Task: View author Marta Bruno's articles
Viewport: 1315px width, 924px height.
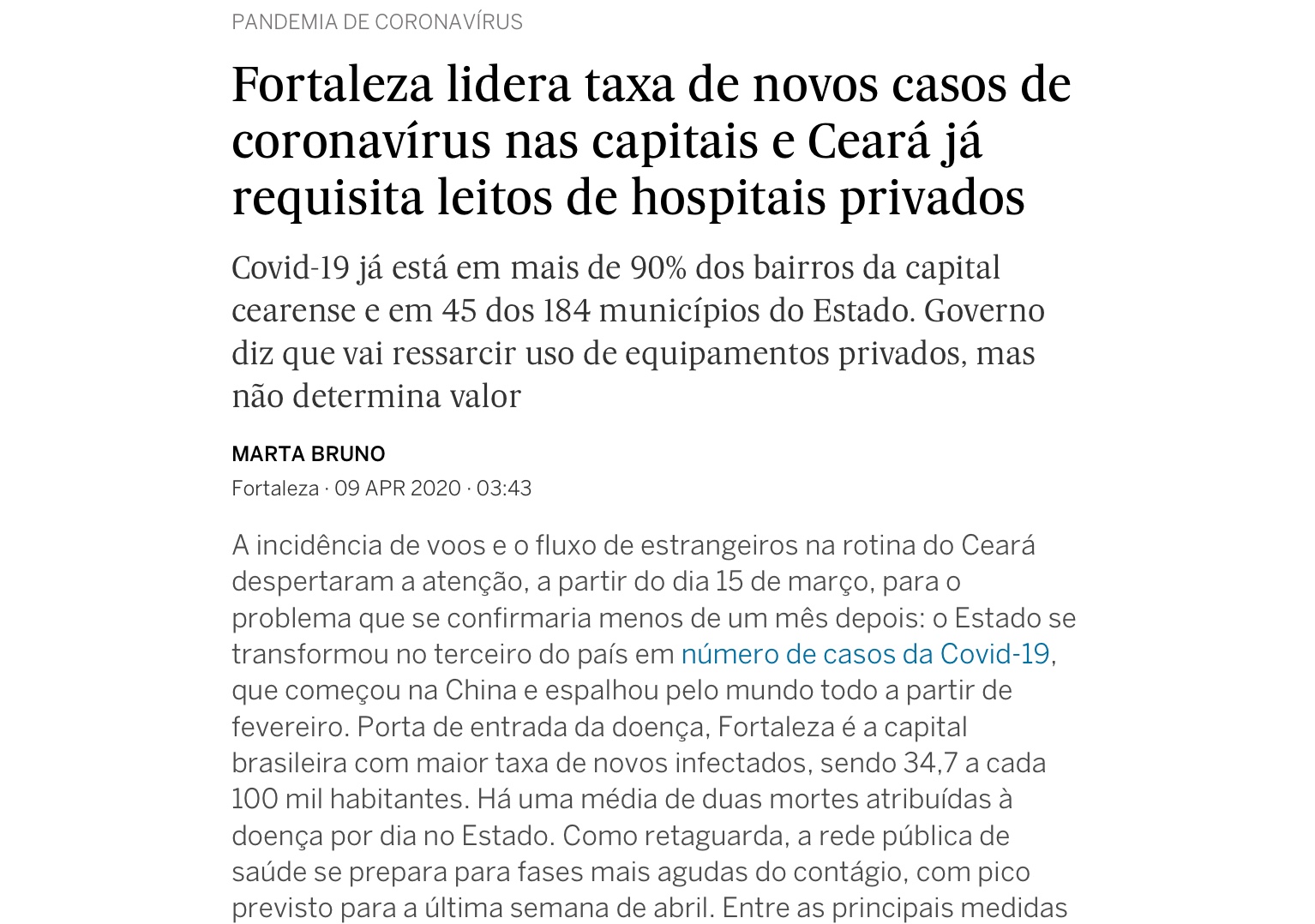Action: coord(309,453)
